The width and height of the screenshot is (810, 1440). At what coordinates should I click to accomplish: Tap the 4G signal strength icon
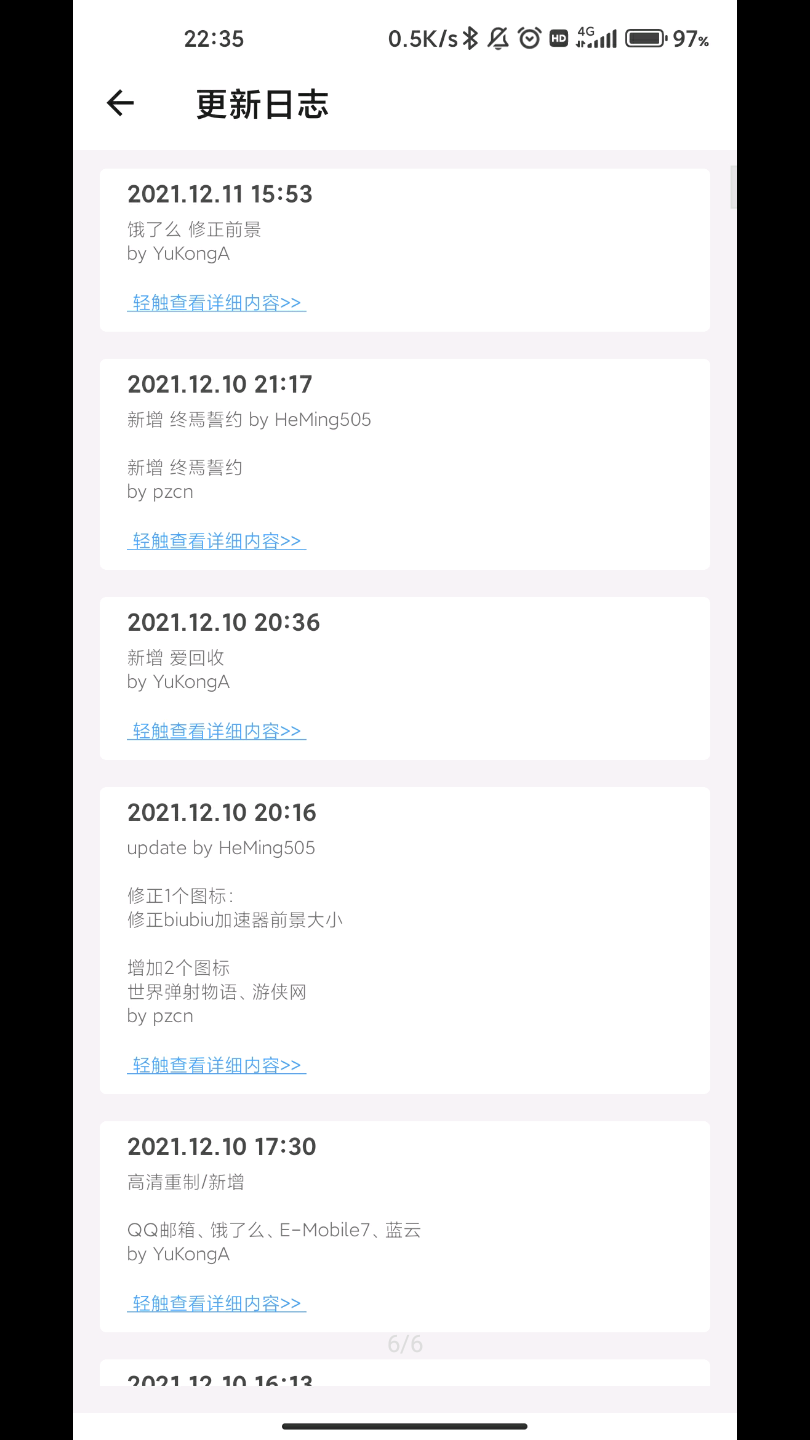point(597,38)
